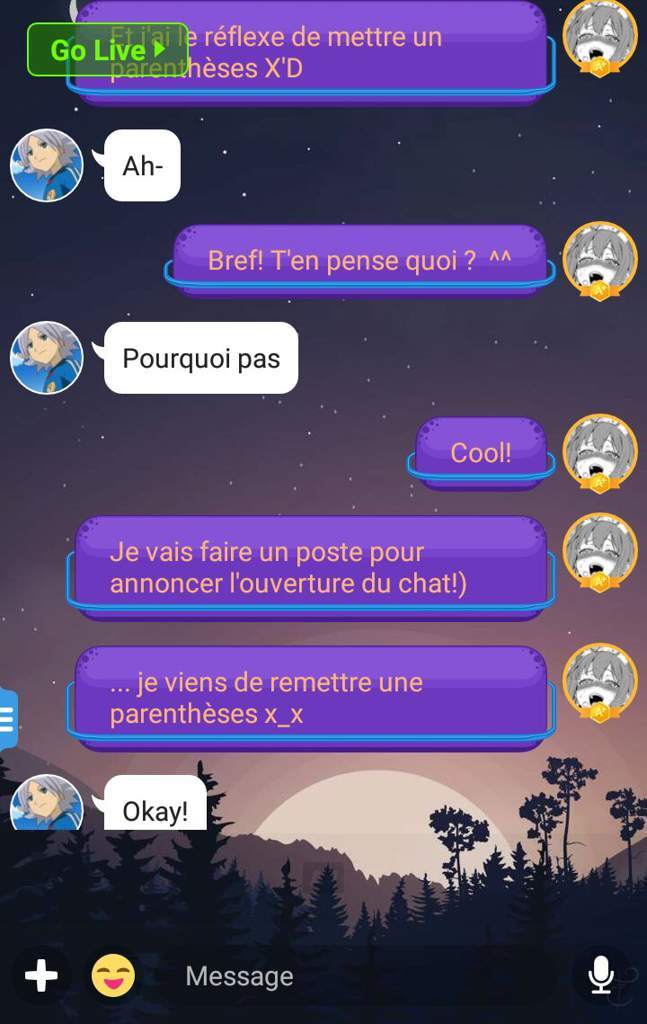Open avatar of user who said 'Ah-'
The width and height of the screenshot is (647, 1024).
[46, 165]
